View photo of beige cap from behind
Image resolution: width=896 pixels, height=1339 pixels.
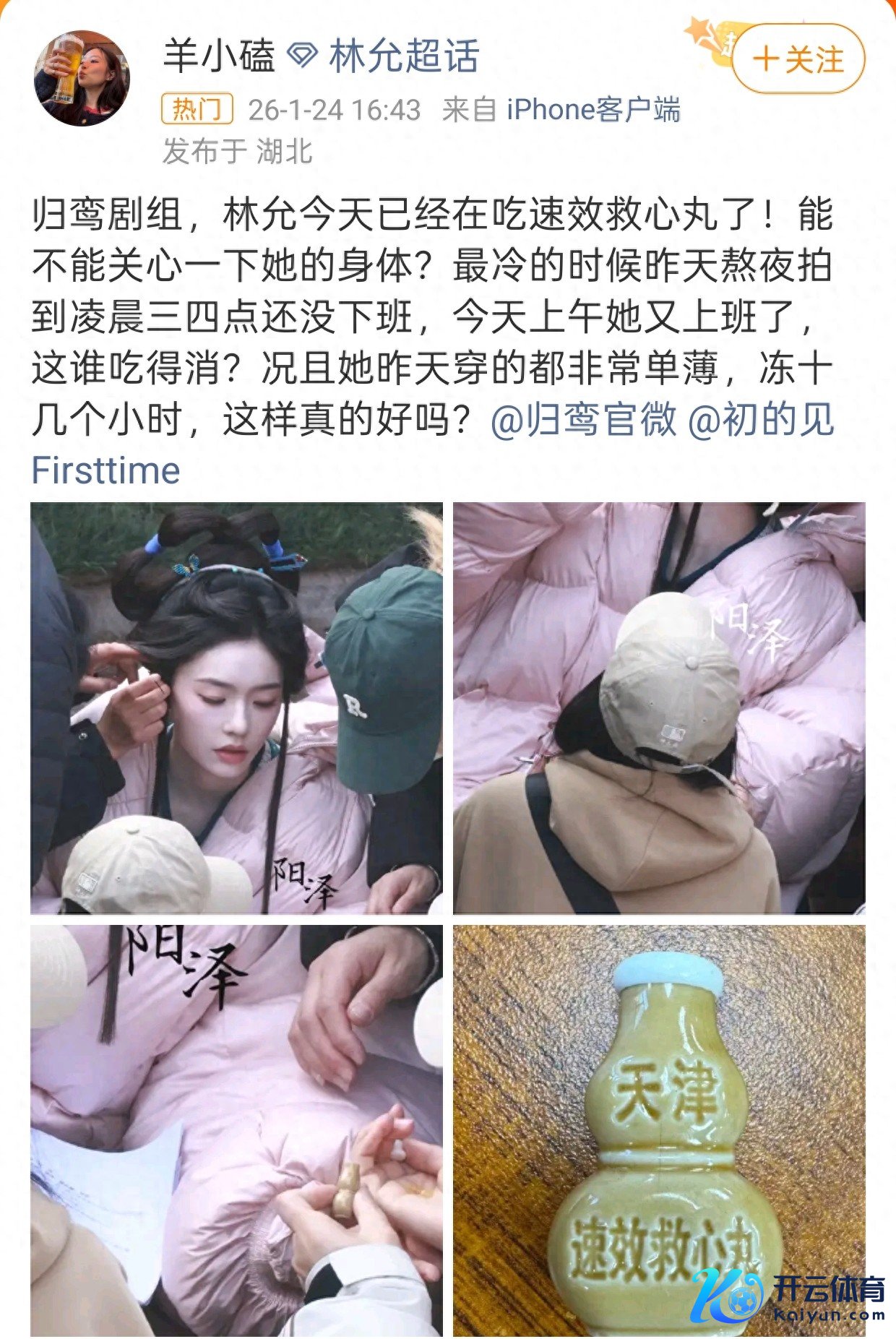pos(658,707)
